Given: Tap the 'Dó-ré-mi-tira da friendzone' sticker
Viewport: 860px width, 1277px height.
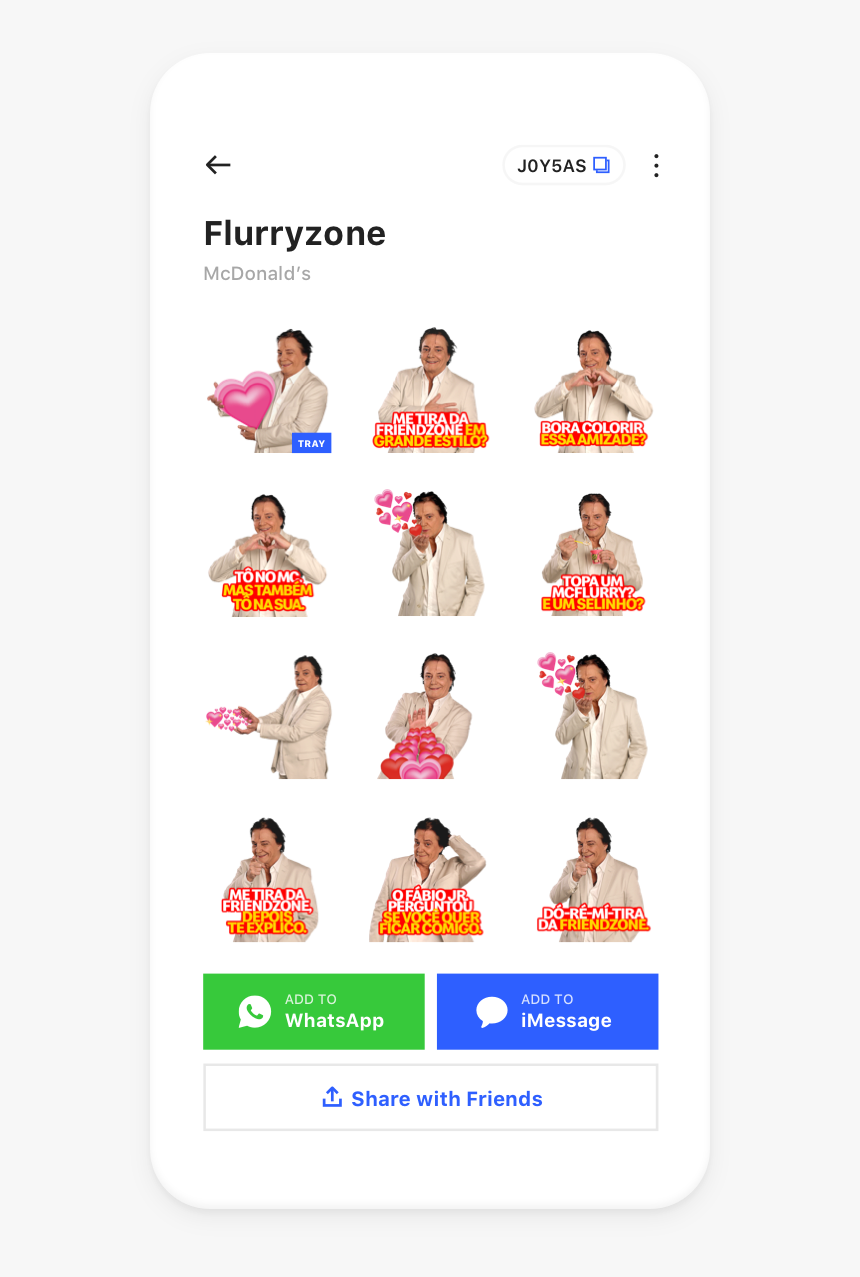Looking at the screenshot, I should 594,880.
